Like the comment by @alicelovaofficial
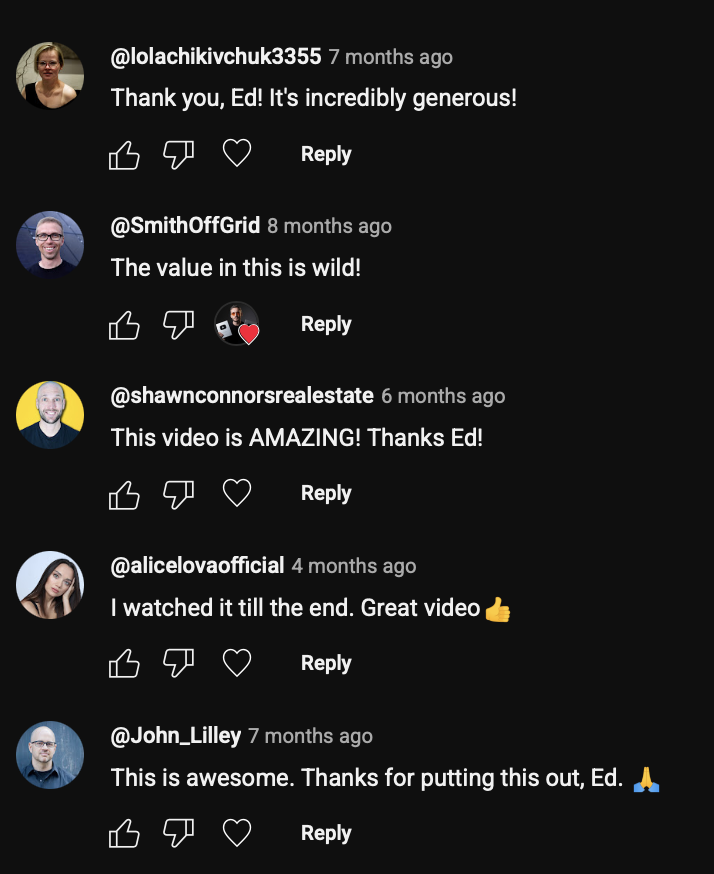Image resolution: width=714 pixels, height=874 pixels. tap(124, 664)
